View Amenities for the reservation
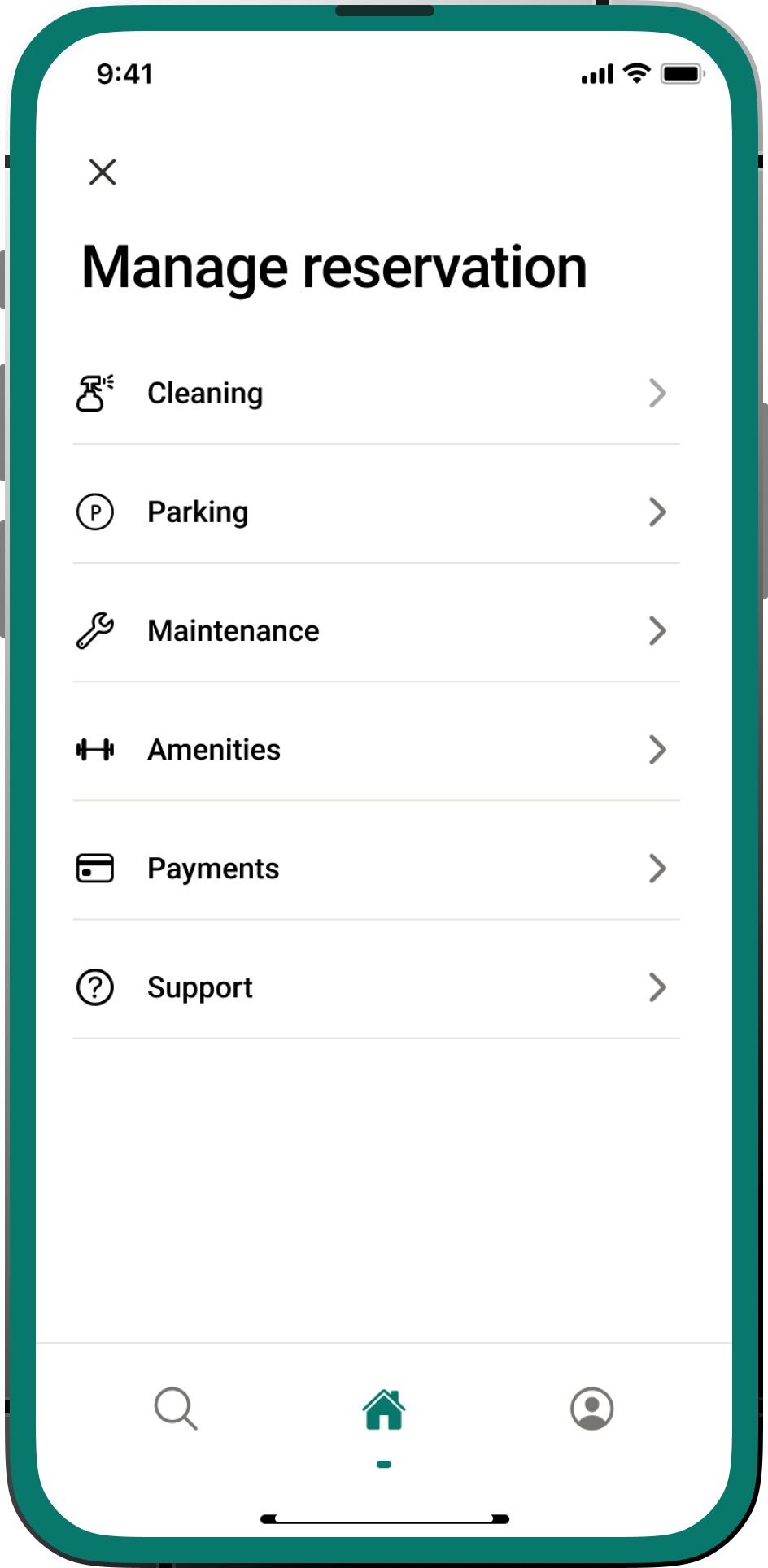Image resolution: width=768 pixels, height=1568 pixels. [376, 750]
